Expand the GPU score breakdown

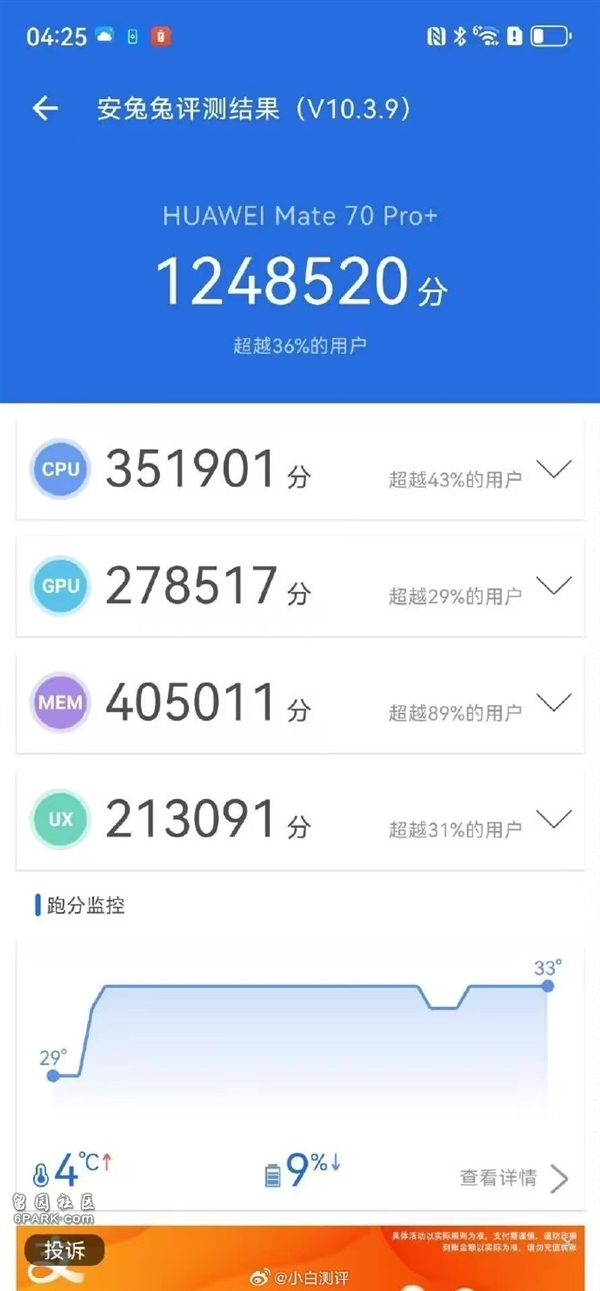(x=553, y=586)
